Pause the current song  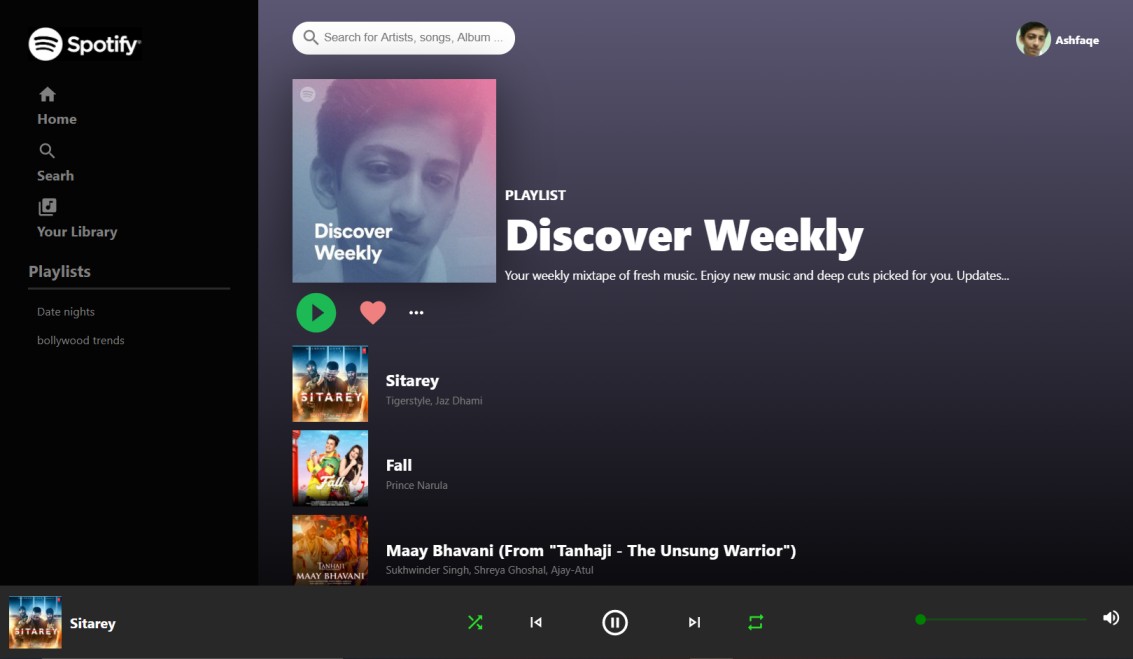[x=615, y=622]
